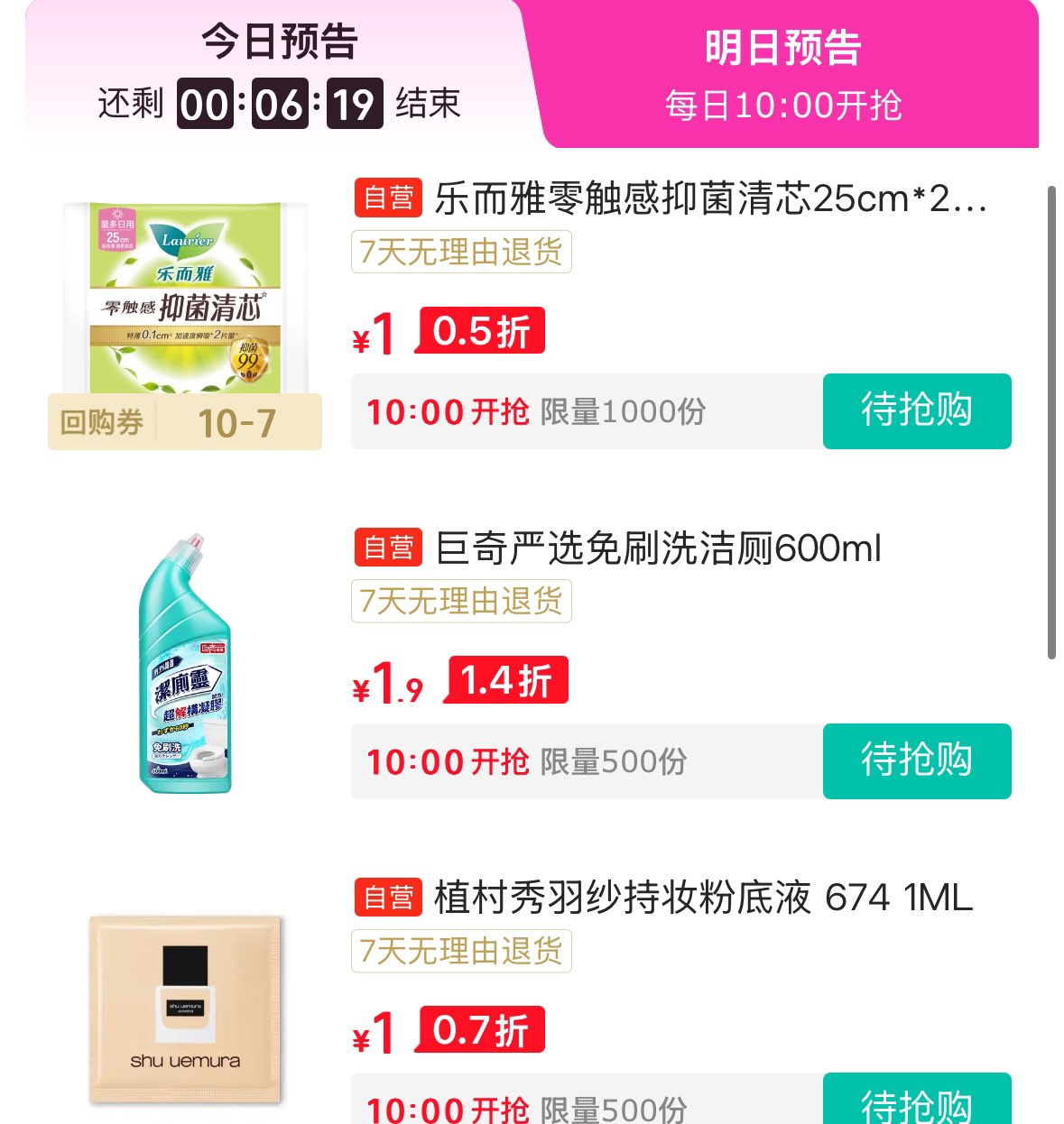Open 乐而雅零触感抑菌清芯25cm product title

[x=711, y=198]
